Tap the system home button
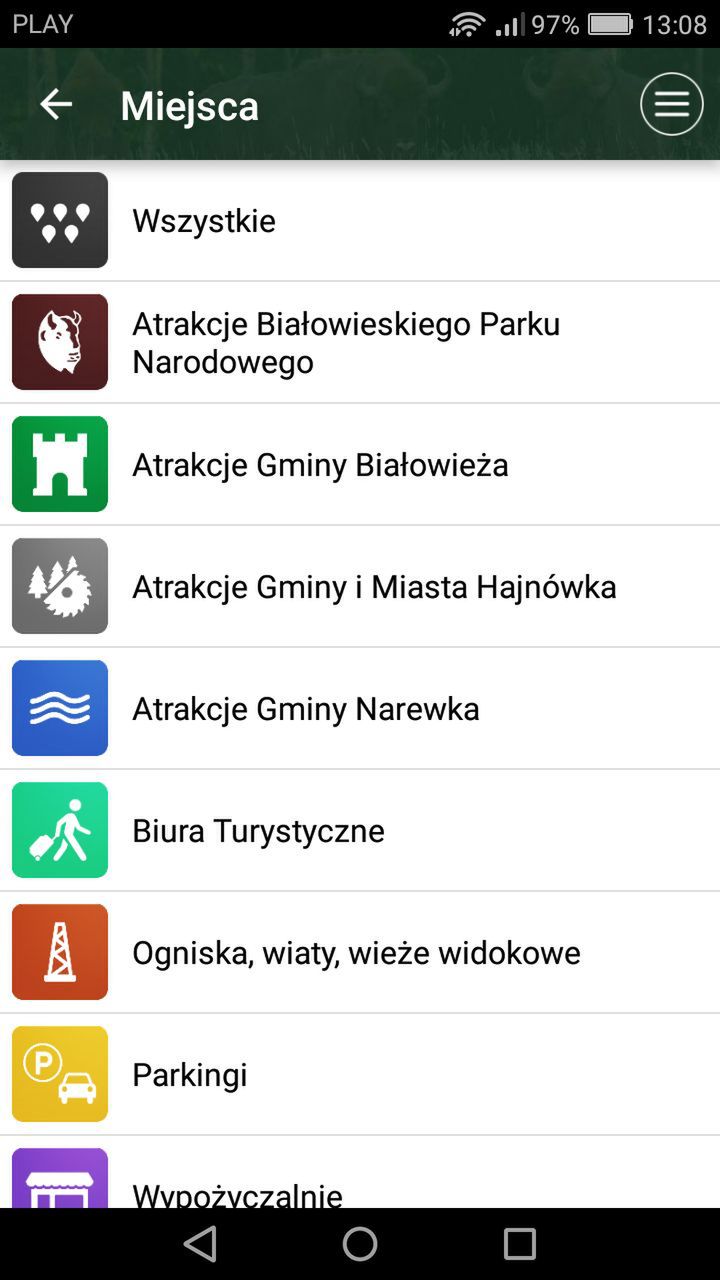Viewport: 720px width, 1280px height. 360,1244
